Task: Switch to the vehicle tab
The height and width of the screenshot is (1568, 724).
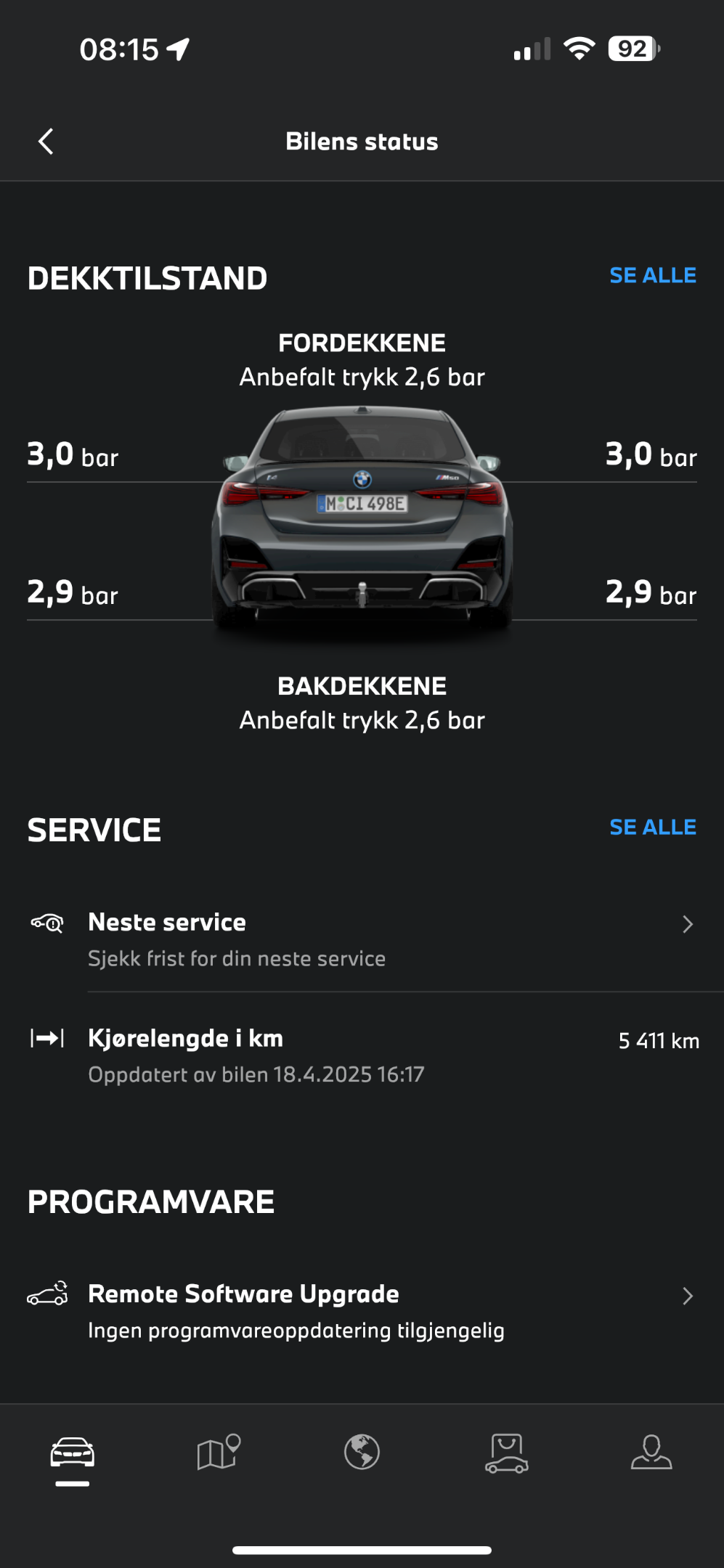Action: click(x=72, y=1453)
